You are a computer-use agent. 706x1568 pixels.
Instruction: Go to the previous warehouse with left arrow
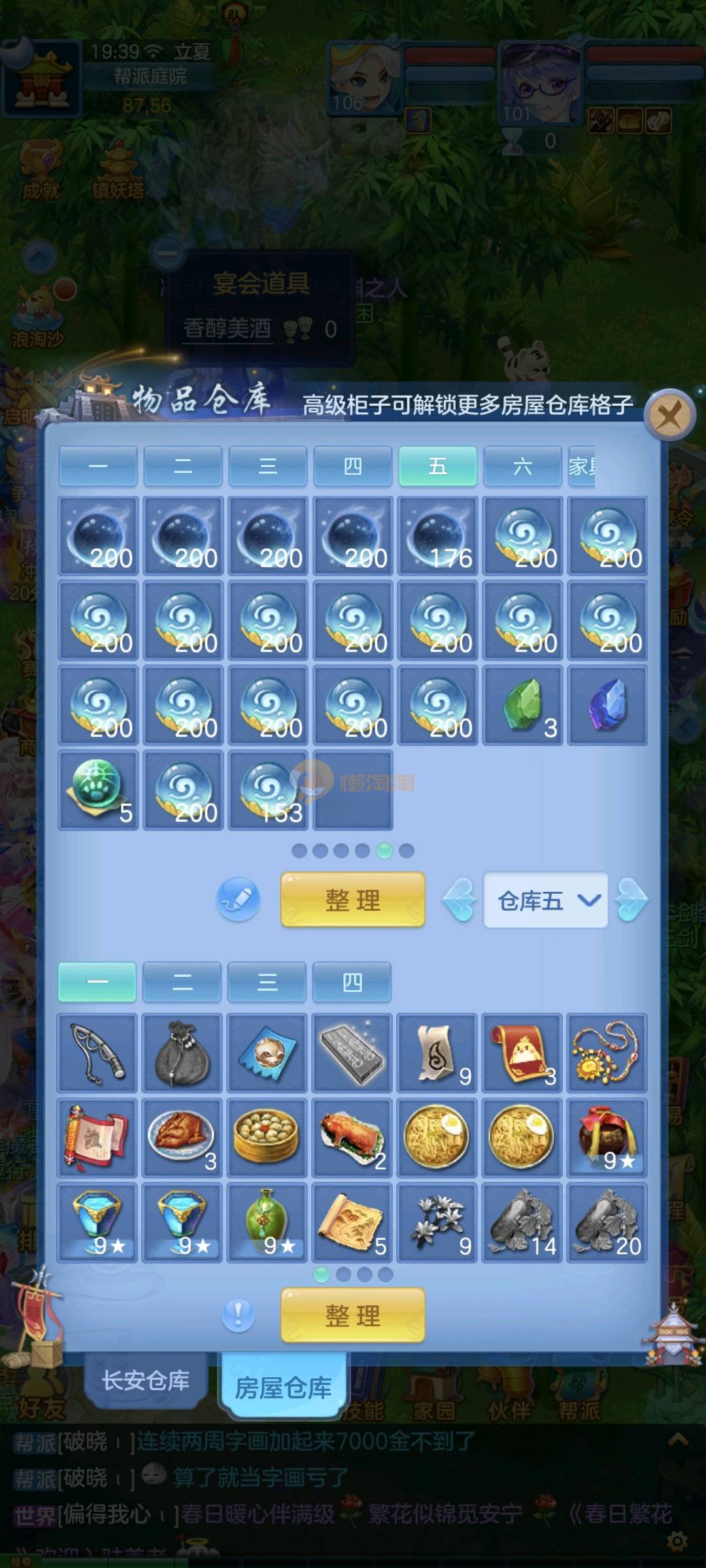(x=460, y=900)
